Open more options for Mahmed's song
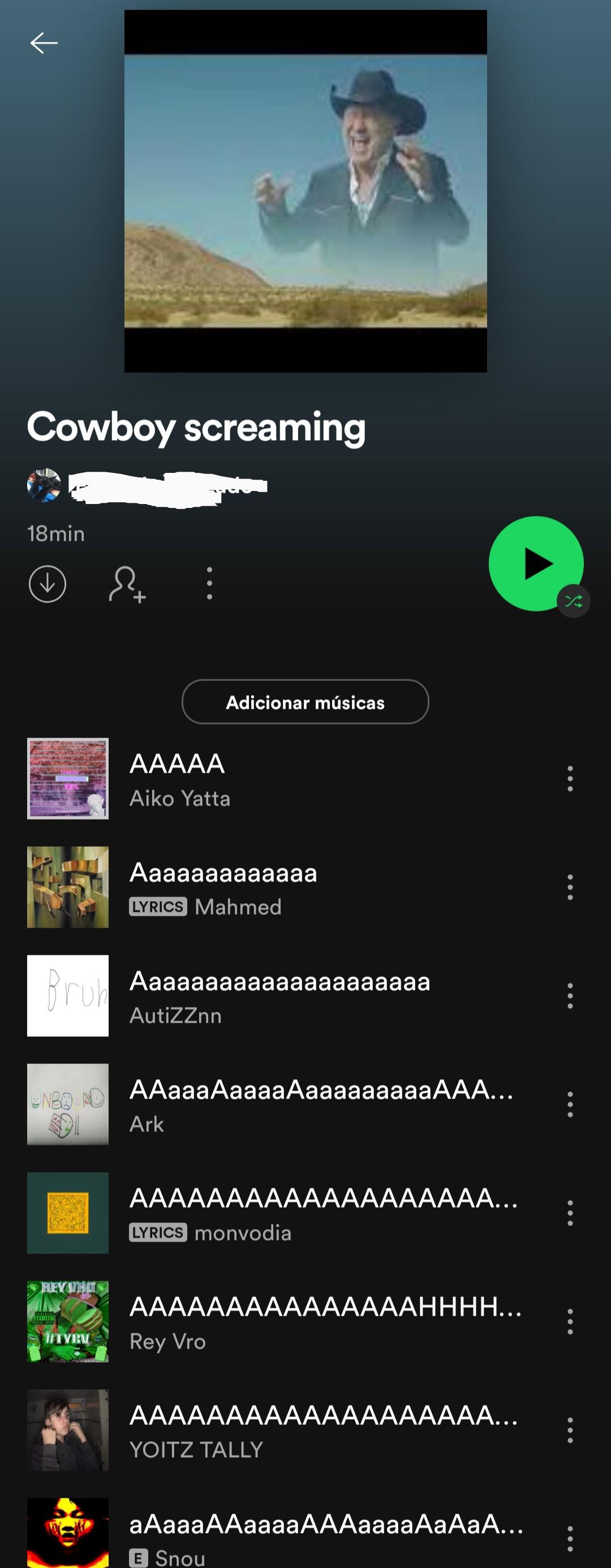The height and width of the screenshot is (1568, 611). [x=570, y=888]
